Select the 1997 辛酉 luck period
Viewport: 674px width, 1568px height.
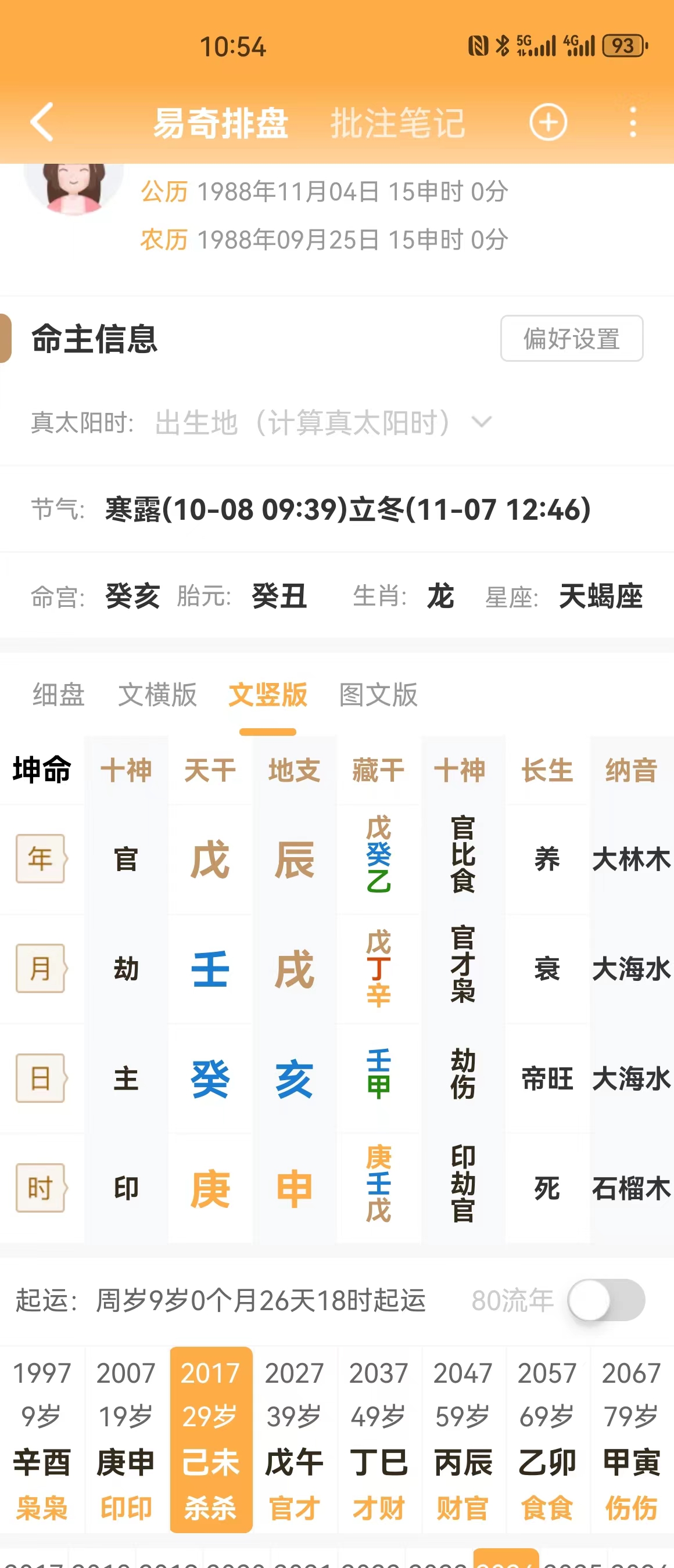tap(42, 1440)
